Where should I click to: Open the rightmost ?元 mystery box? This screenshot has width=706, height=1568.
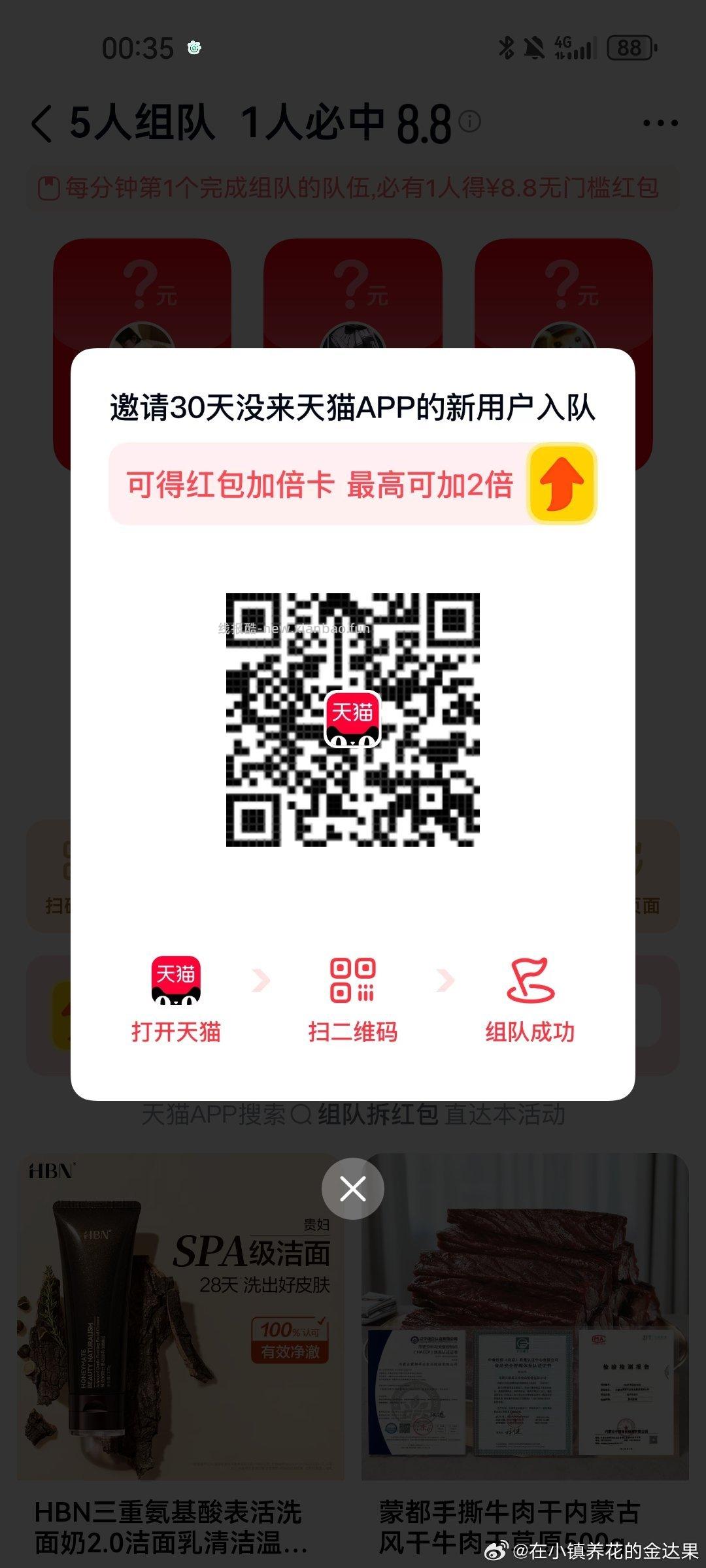pos(561,291)
